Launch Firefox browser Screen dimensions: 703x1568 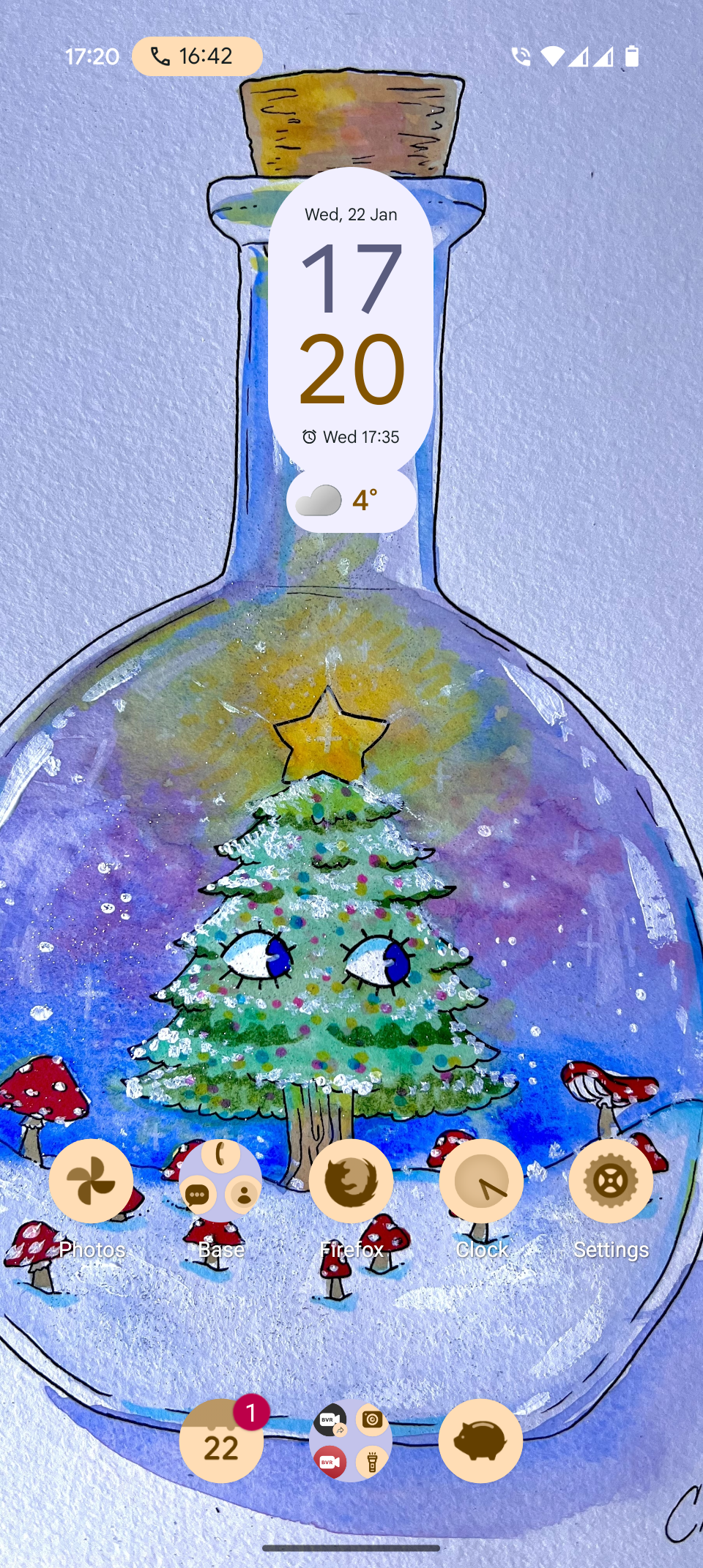click(351, 1181)
